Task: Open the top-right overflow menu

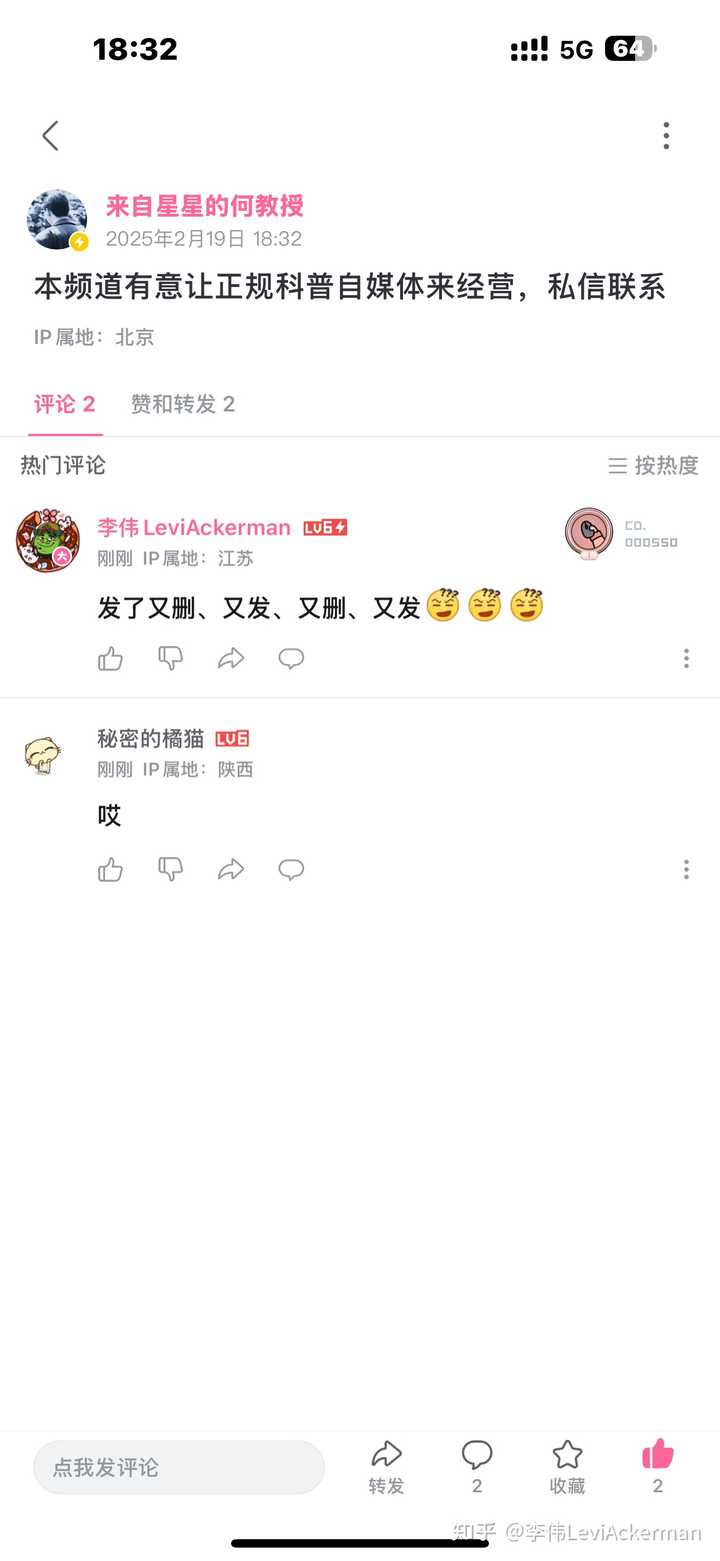Action: coord(666,136)
